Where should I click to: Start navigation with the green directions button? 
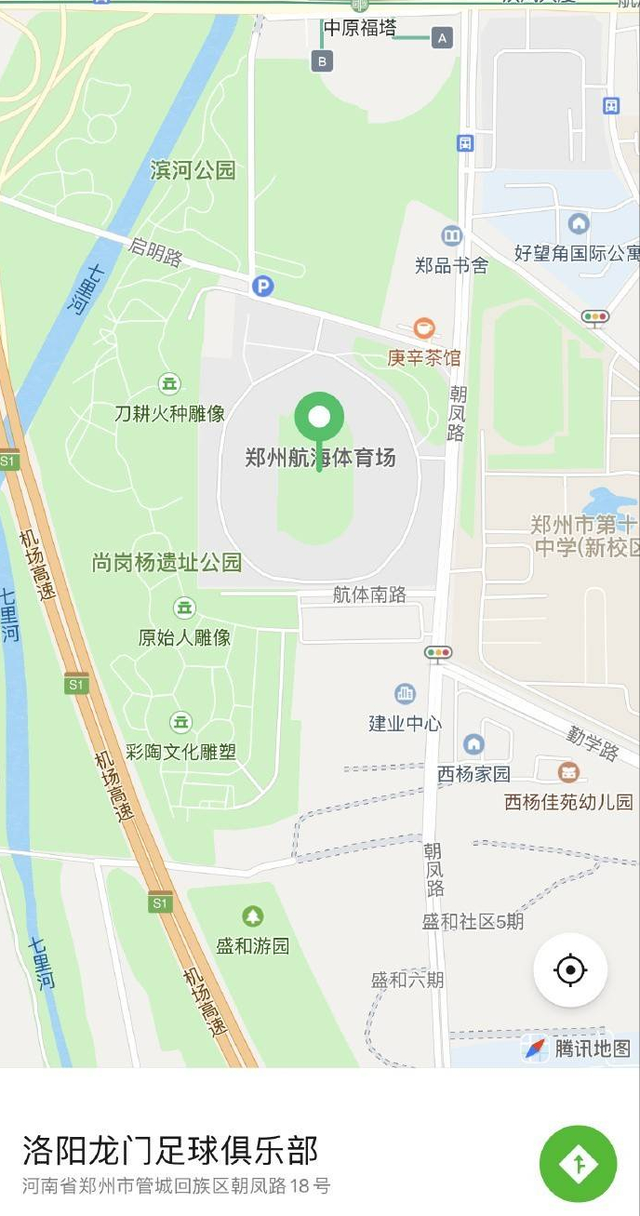pyautogui.click(x=578, y=1163)
